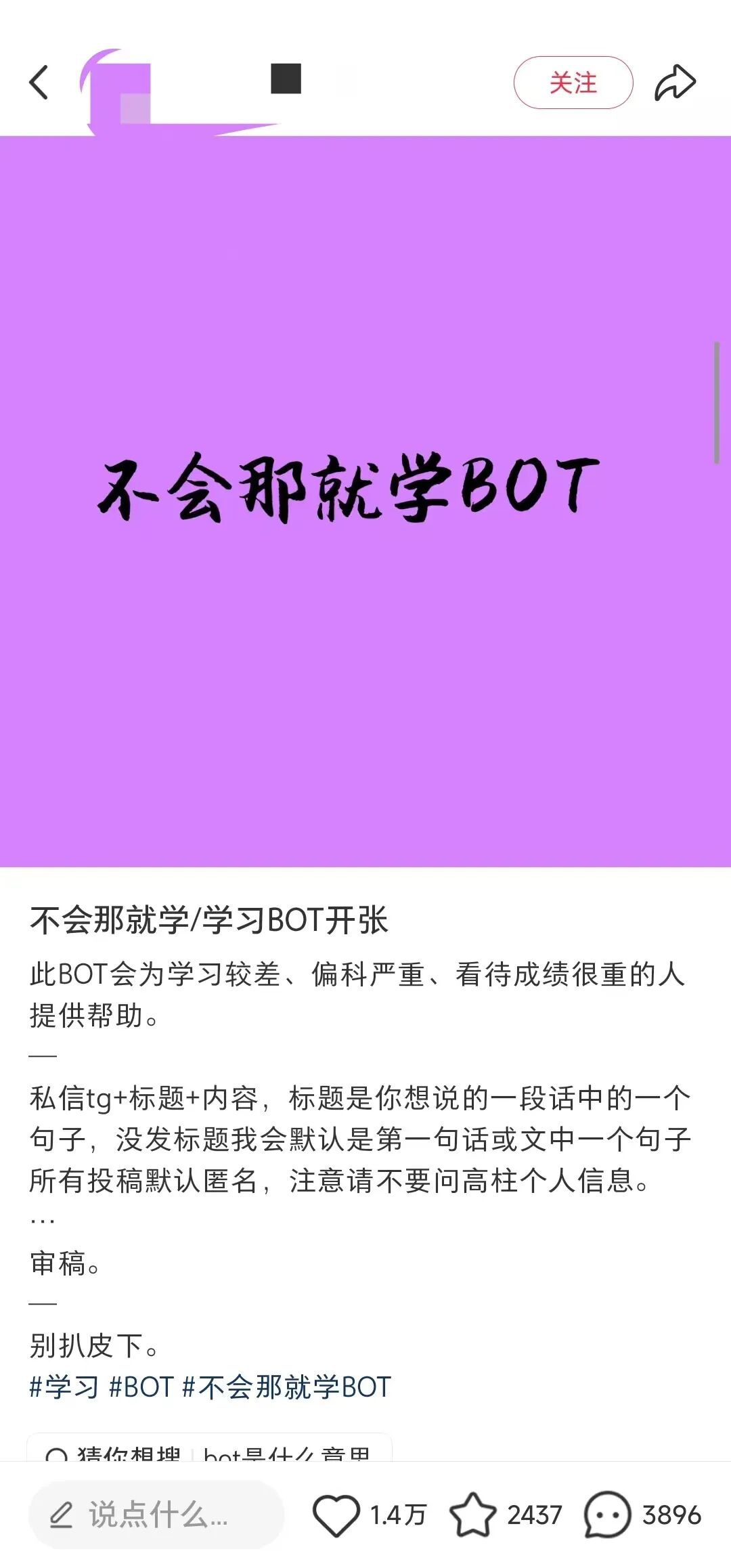Image resolution: width=731 pixels, height=1568 pixels.
Task: Share this post via the arrow icon
Action: pyautogui.click(x=675, y=83)
